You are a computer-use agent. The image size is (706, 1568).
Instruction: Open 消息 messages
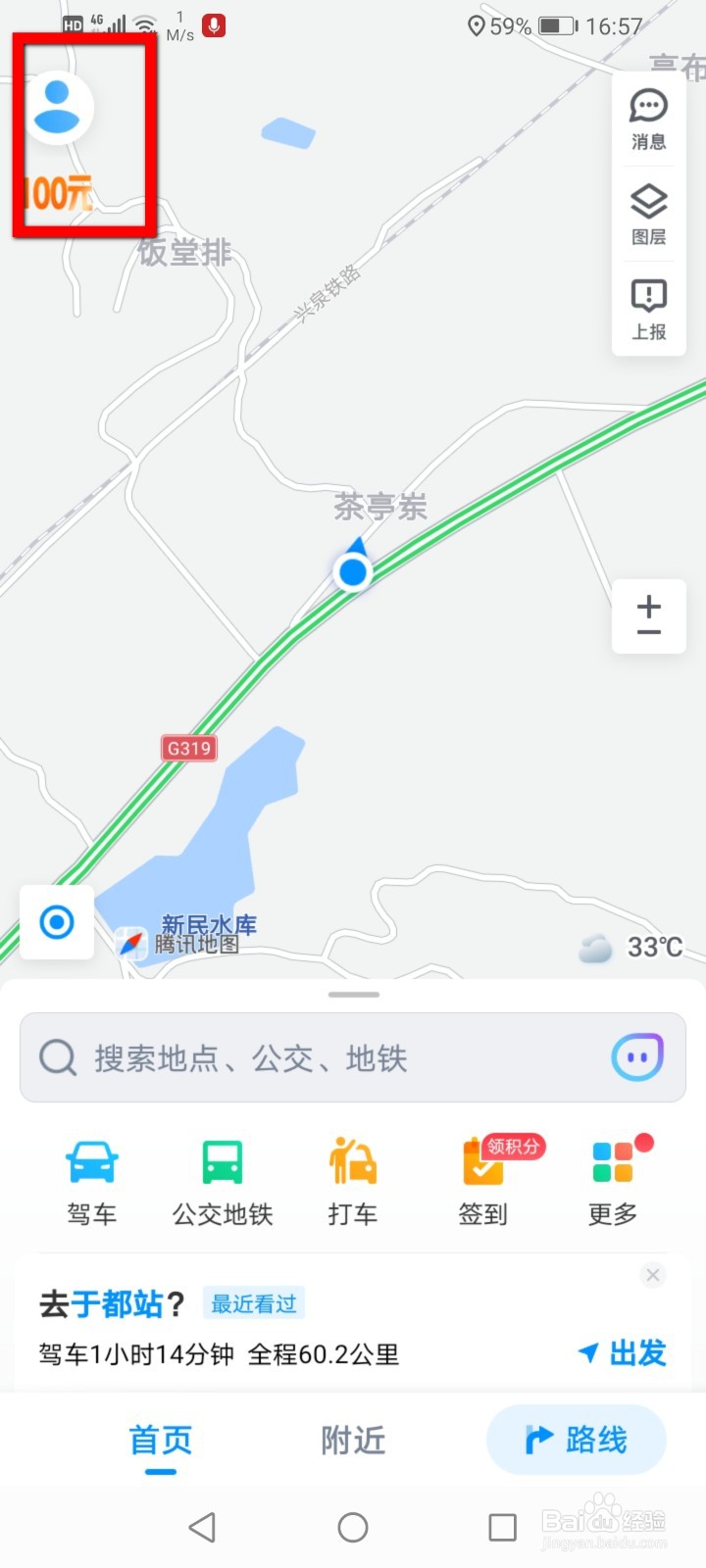coord(648,120)
